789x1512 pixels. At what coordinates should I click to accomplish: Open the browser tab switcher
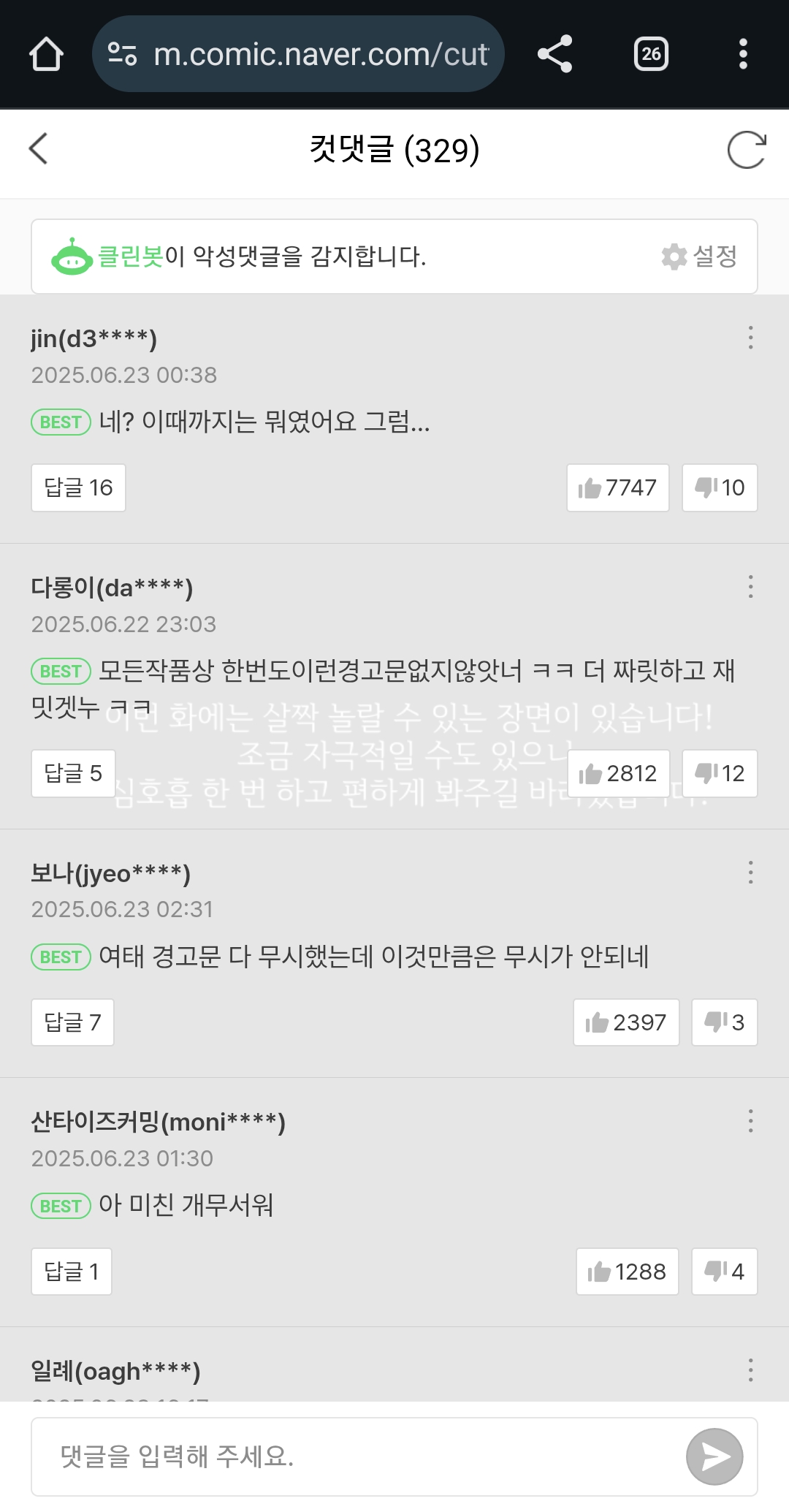coord(651,54)
